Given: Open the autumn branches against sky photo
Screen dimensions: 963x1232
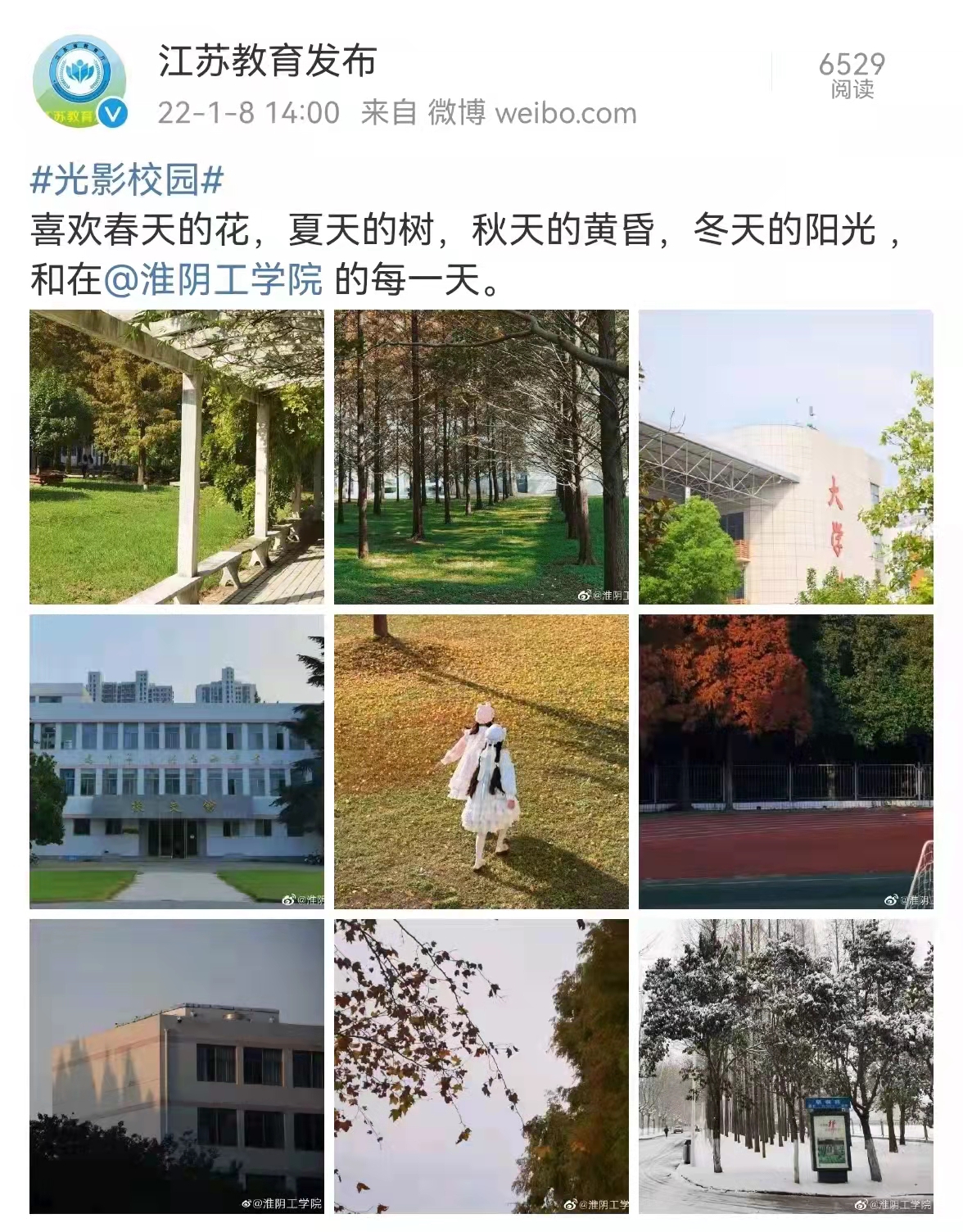Looking at the screenshot, I should click(x=481, y=1066).
